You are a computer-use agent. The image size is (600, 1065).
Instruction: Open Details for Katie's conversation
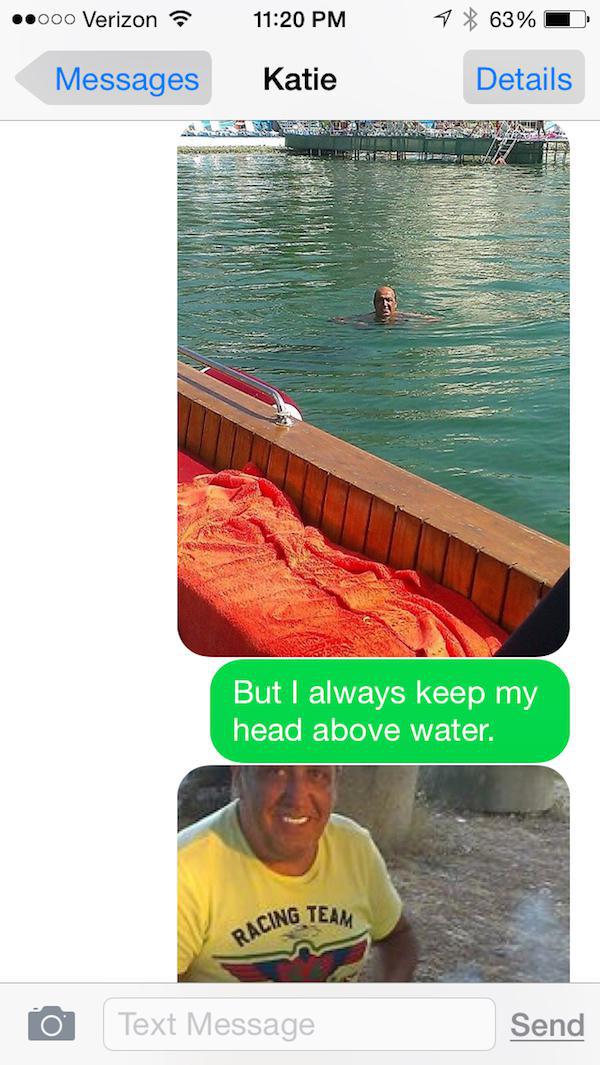524,79
